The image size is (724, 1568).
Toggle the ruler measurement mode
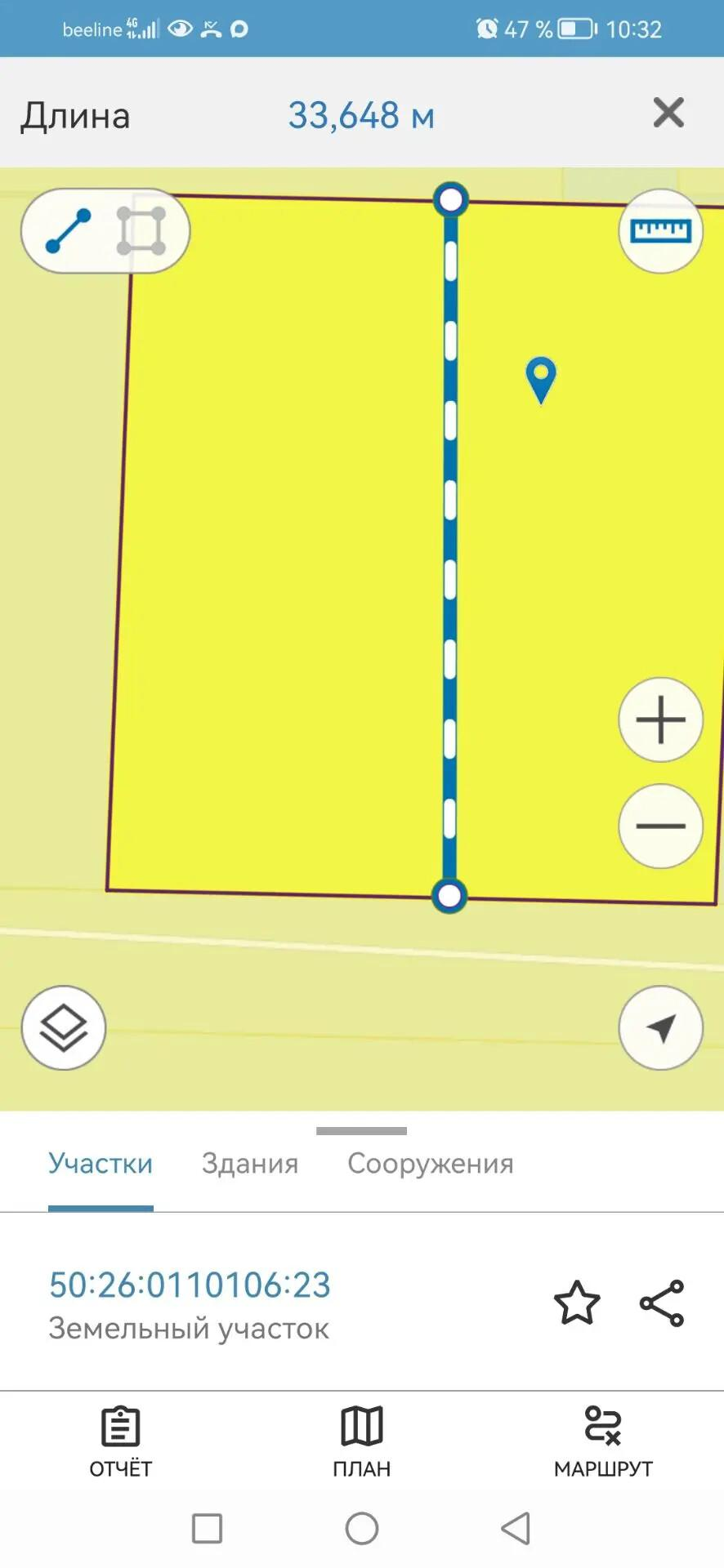pos(660,231)
